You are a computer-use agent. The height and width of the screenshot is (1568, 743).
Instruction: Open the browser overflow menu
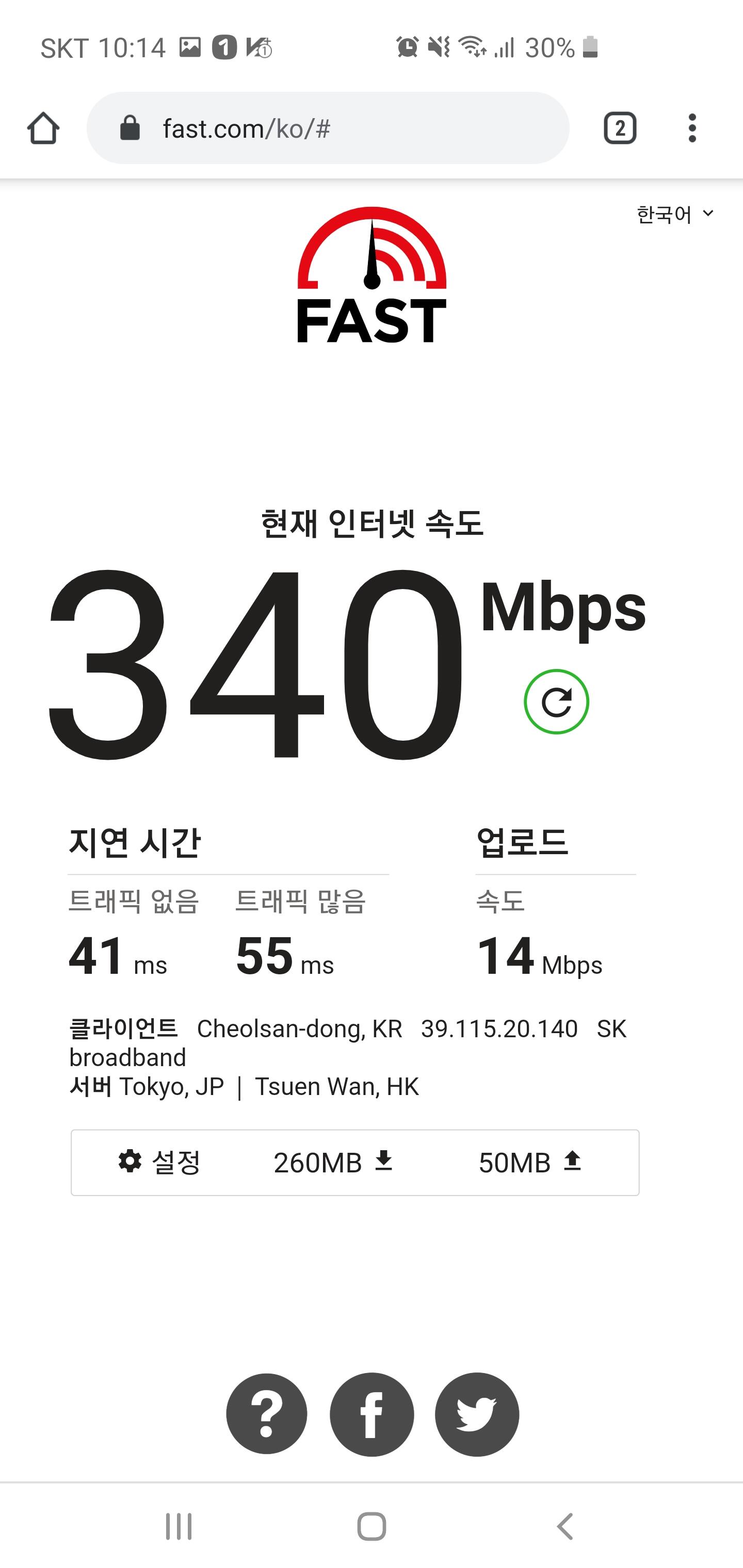[692, 128]
